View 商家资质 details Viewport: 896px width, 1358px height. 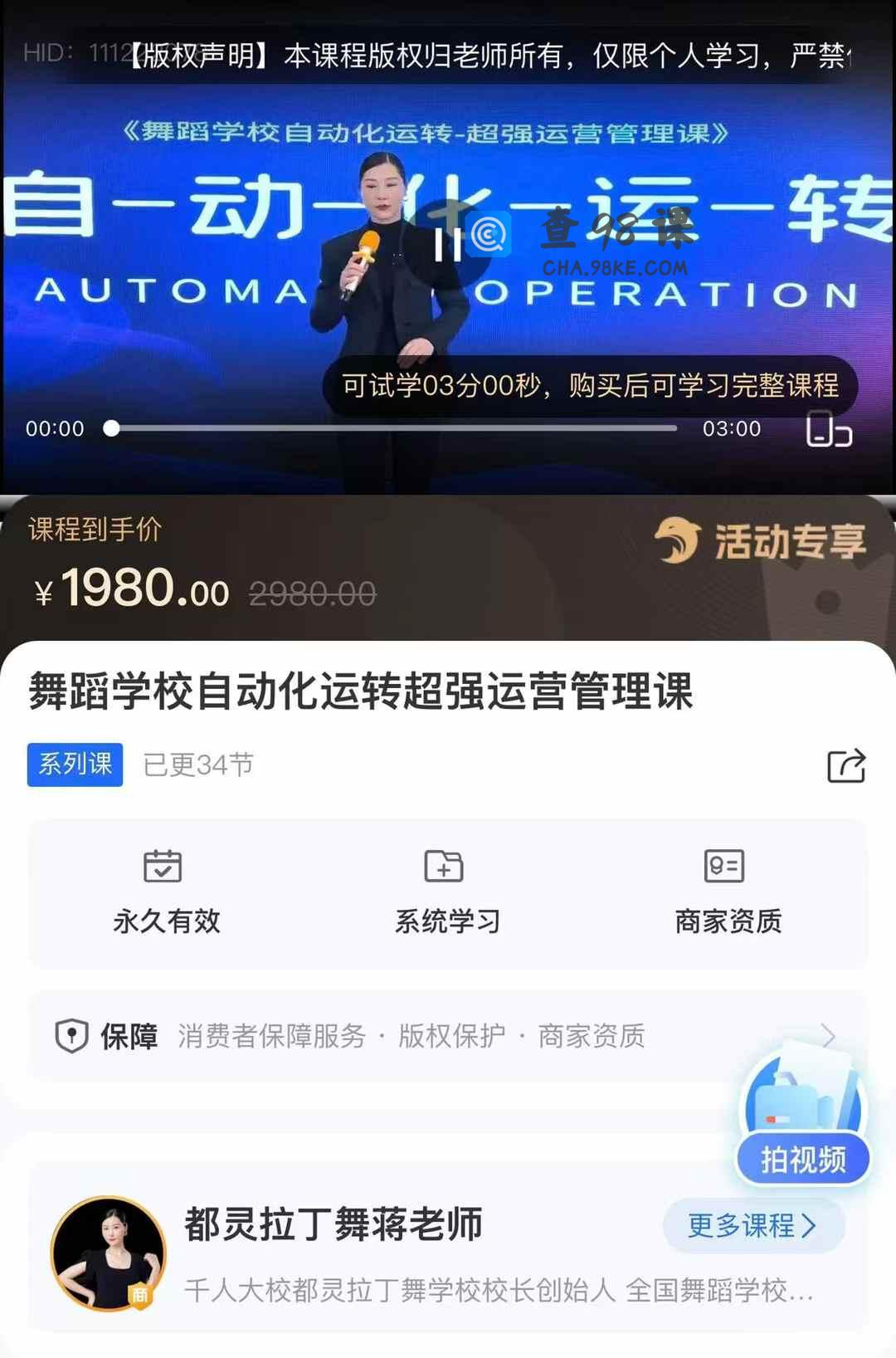728,892
